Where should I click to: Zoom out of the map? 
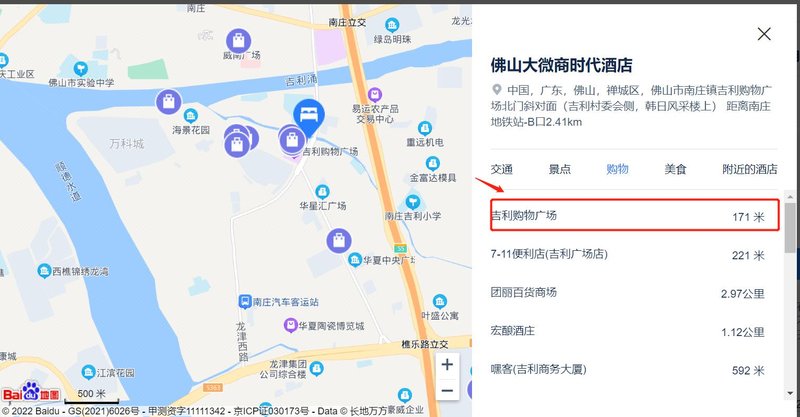pos(447,391)
